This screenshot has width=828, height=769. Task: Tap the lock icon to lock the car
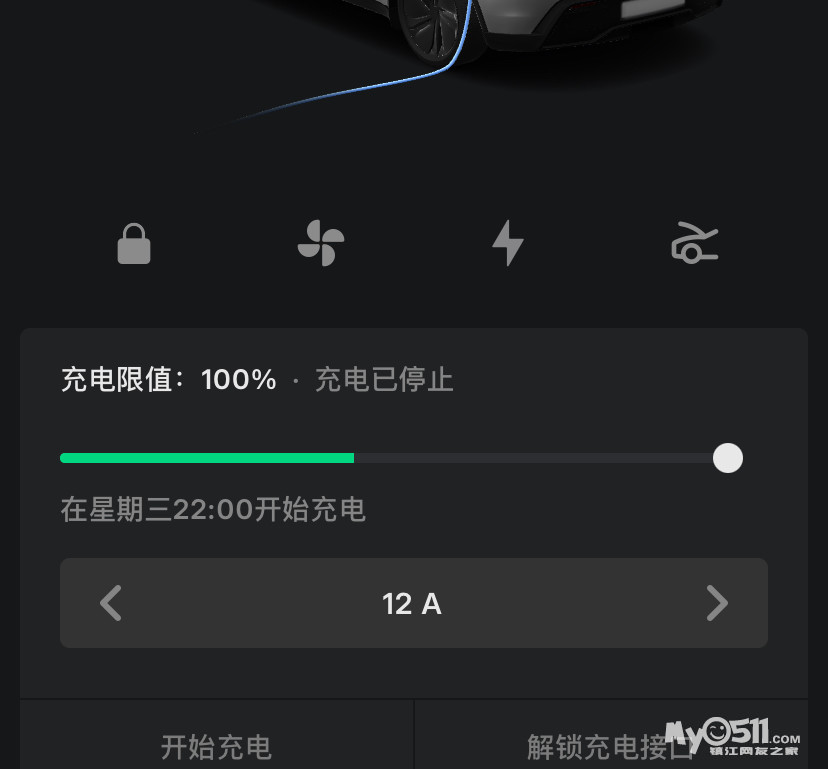pyautogui.click(x=134, y=244)
